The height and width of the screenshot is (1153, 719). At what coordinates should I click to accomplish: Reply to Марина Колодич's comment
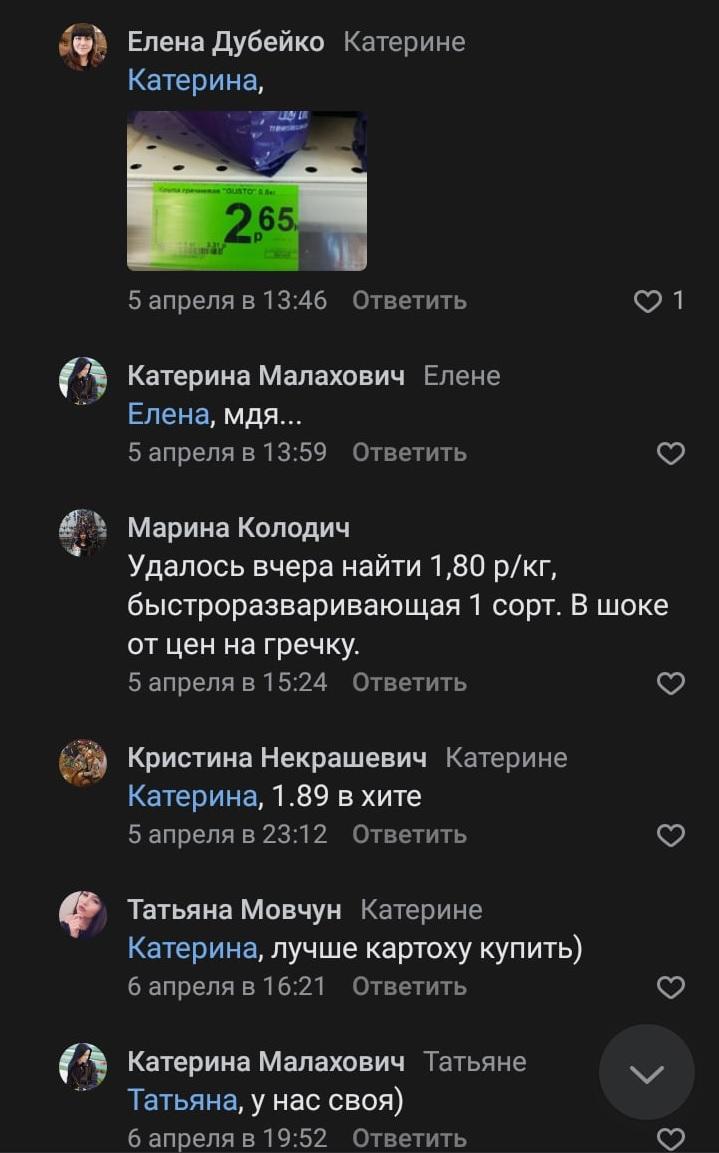click(409, 682)
